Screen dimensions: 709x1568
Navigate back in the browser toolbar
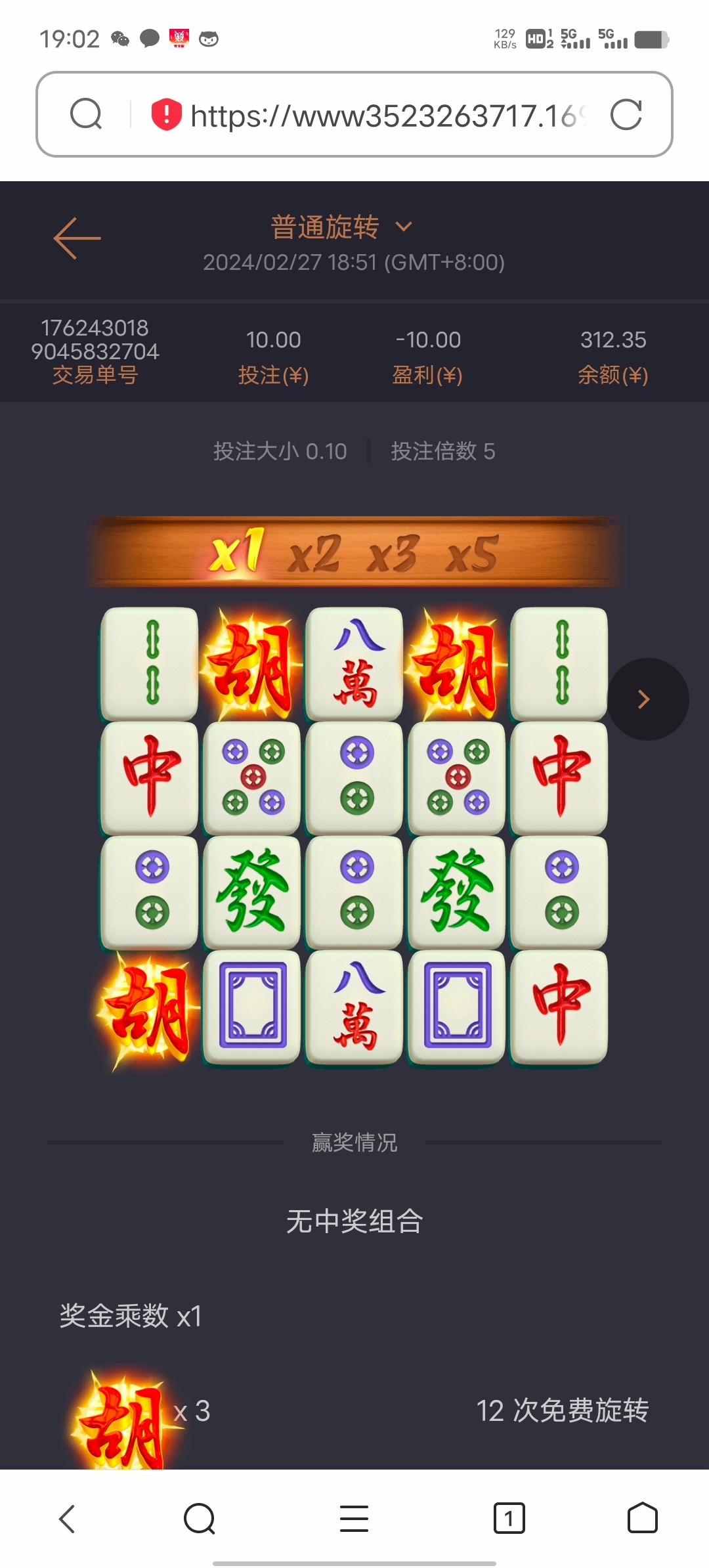click(x=67, y=1519)
